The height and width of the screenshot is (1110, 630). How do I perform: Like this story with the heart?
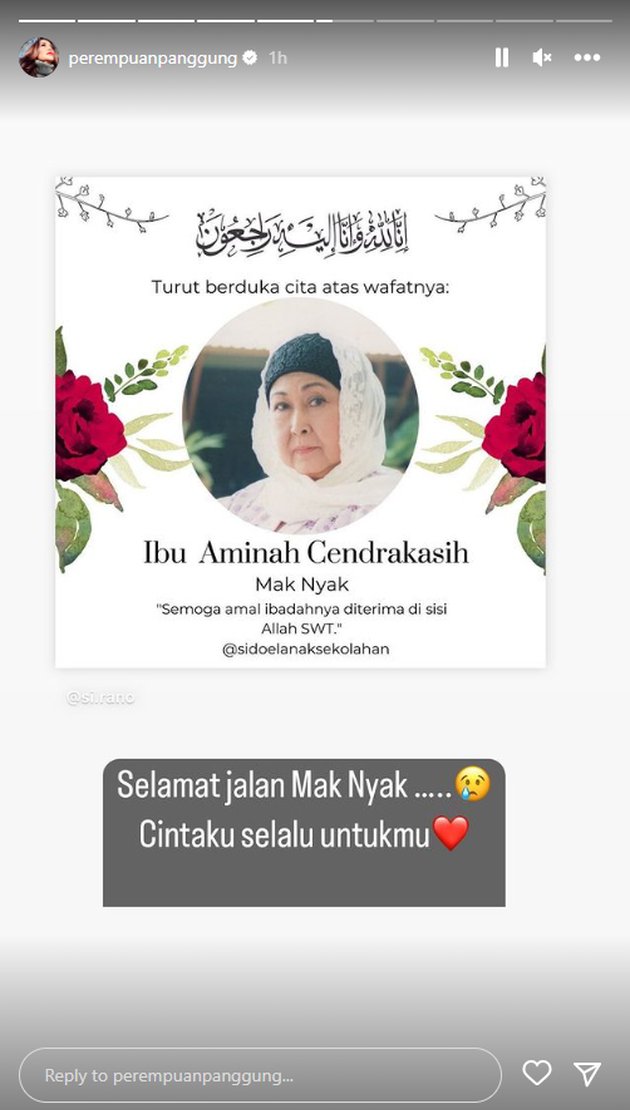[x=537, y=1074]
